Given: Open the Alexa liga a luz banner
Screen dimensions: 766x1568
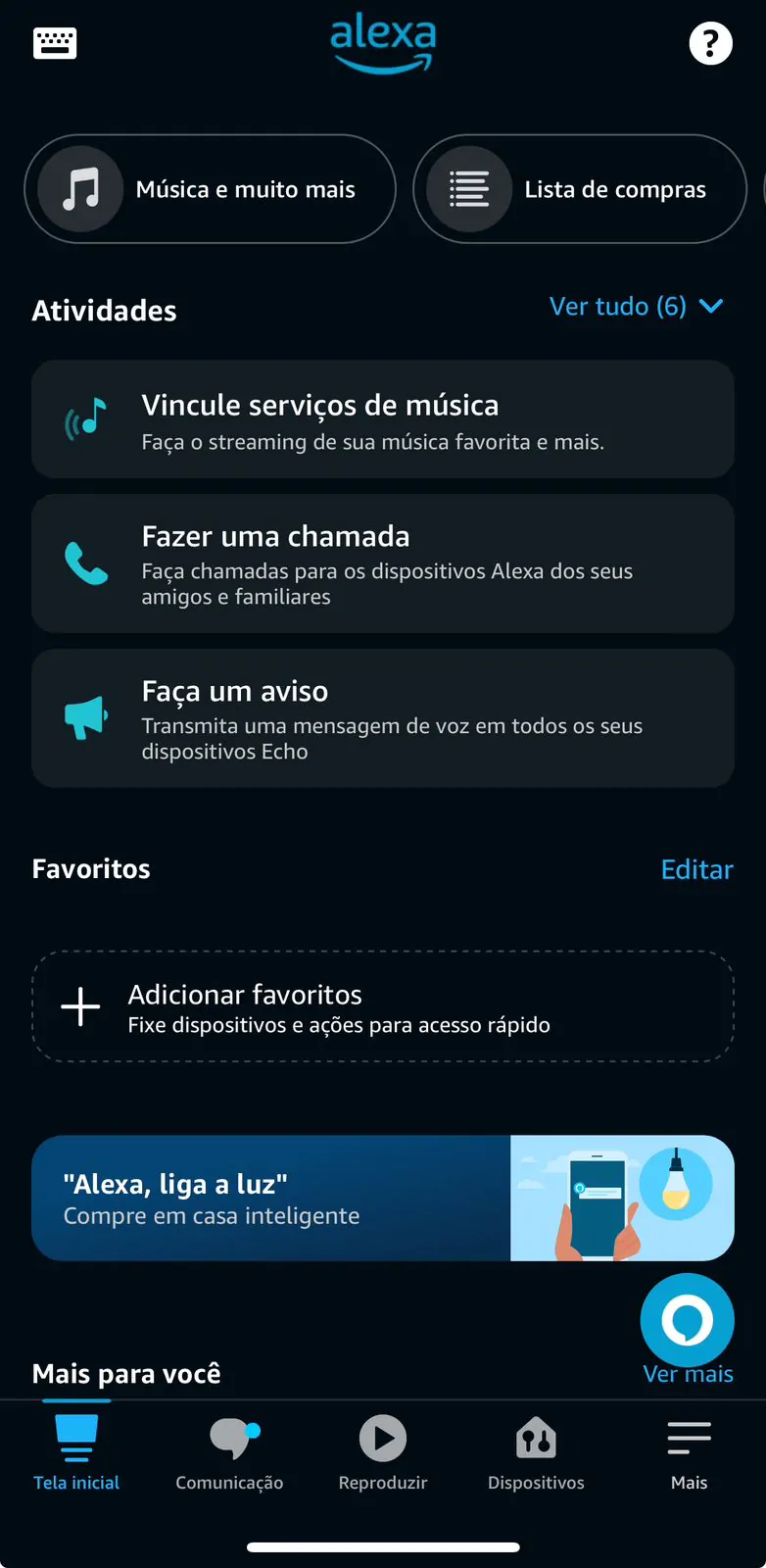Looking at the screenshot, I should (382, 1197).
